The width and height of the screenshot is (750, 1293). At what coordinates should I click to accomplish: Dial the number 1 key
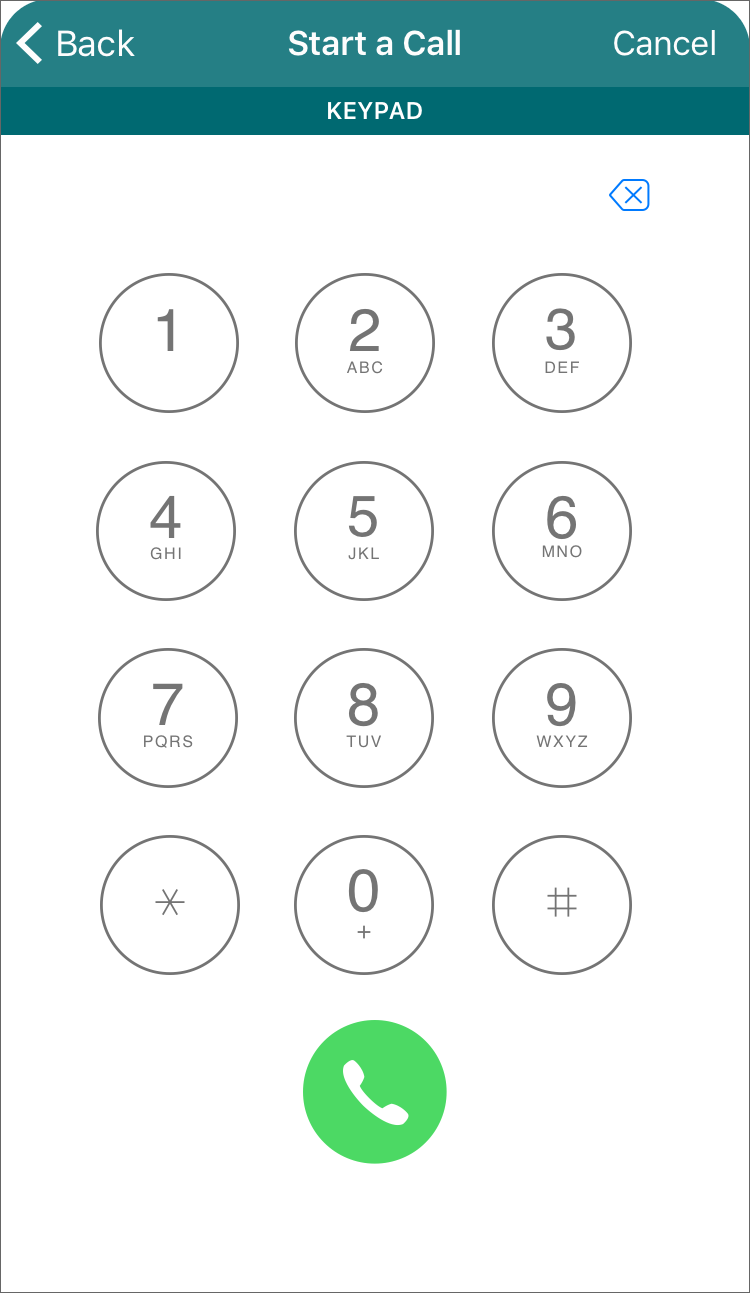pos(168,343)
